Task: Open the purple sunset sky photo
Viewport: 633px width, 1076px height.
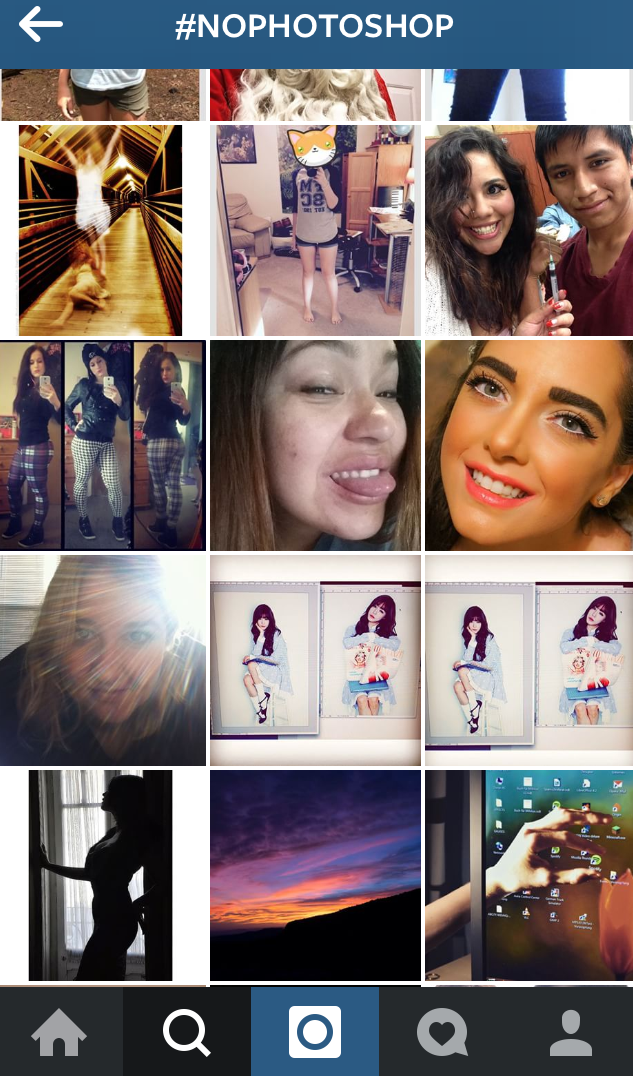Action: pyautogui.click(x=315, y=875)
